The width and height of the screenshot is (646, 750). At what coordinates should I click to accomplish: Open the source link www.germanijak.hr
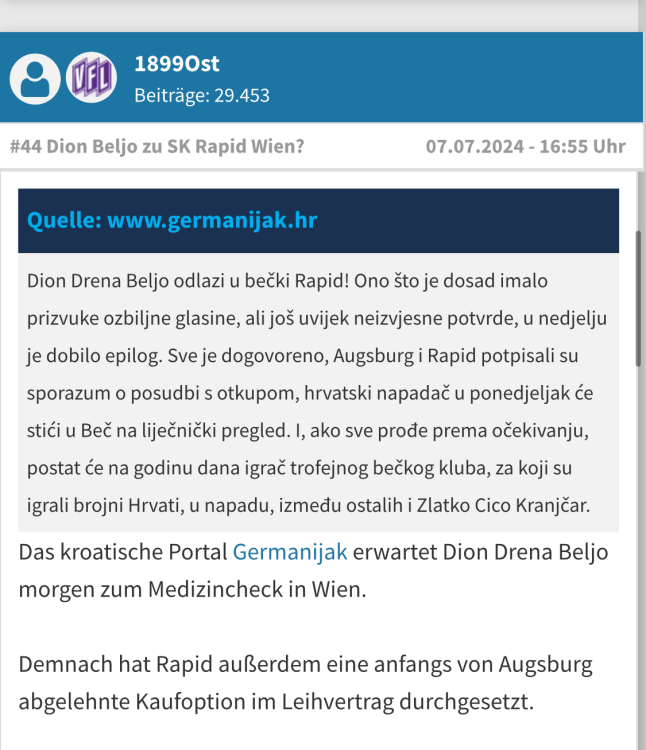coord(211,220)
